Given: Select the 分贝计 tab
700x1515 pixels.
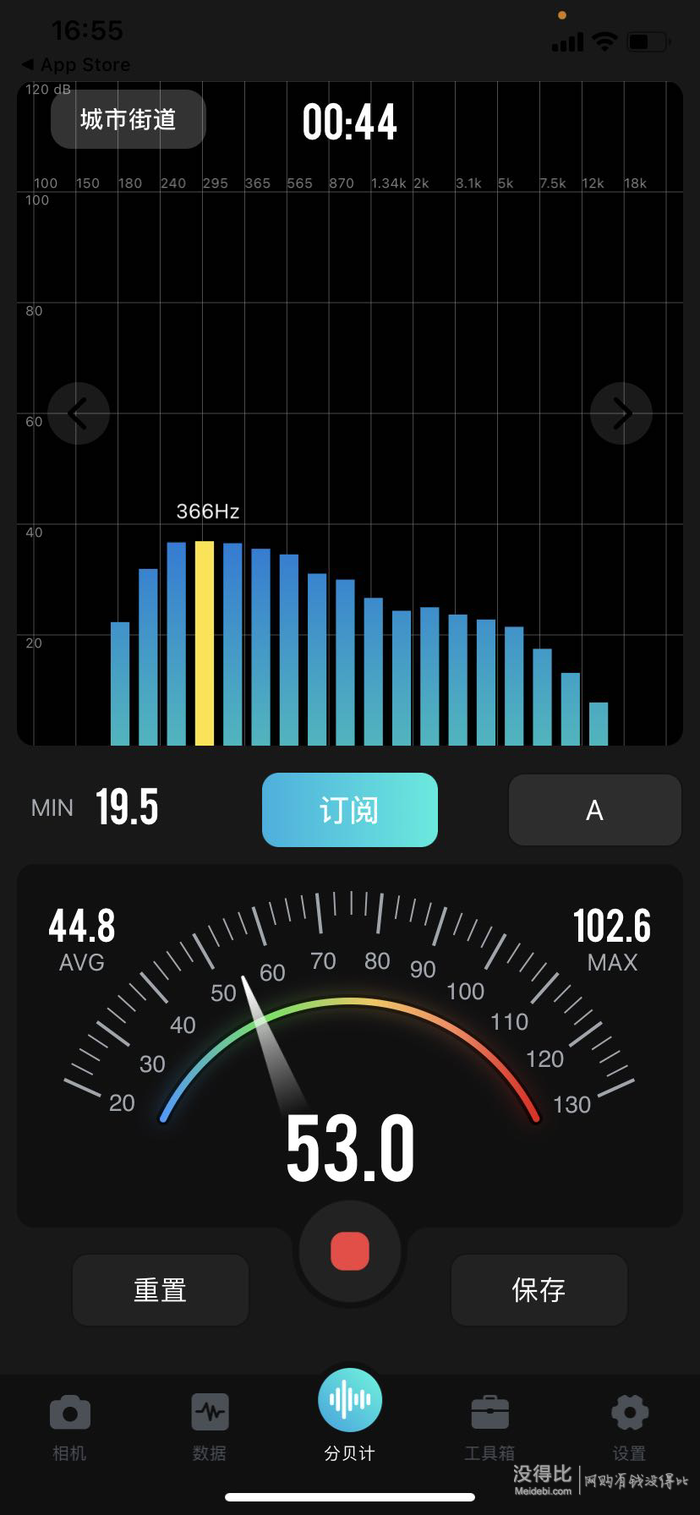Looking at the screenshot, I should pyautogui.click(x=350, y=1420).
